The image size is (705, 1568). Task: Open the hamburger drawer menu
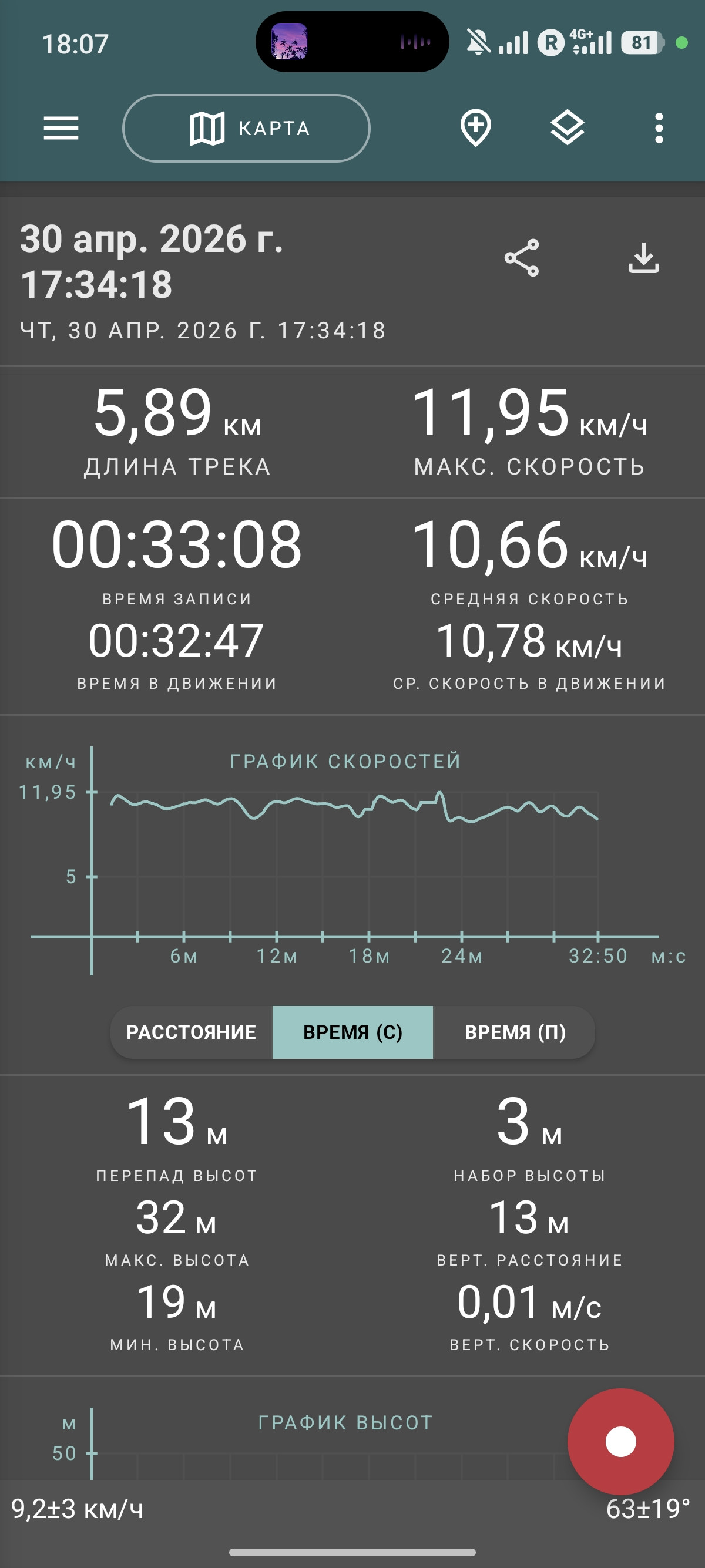tap(61, 129)
